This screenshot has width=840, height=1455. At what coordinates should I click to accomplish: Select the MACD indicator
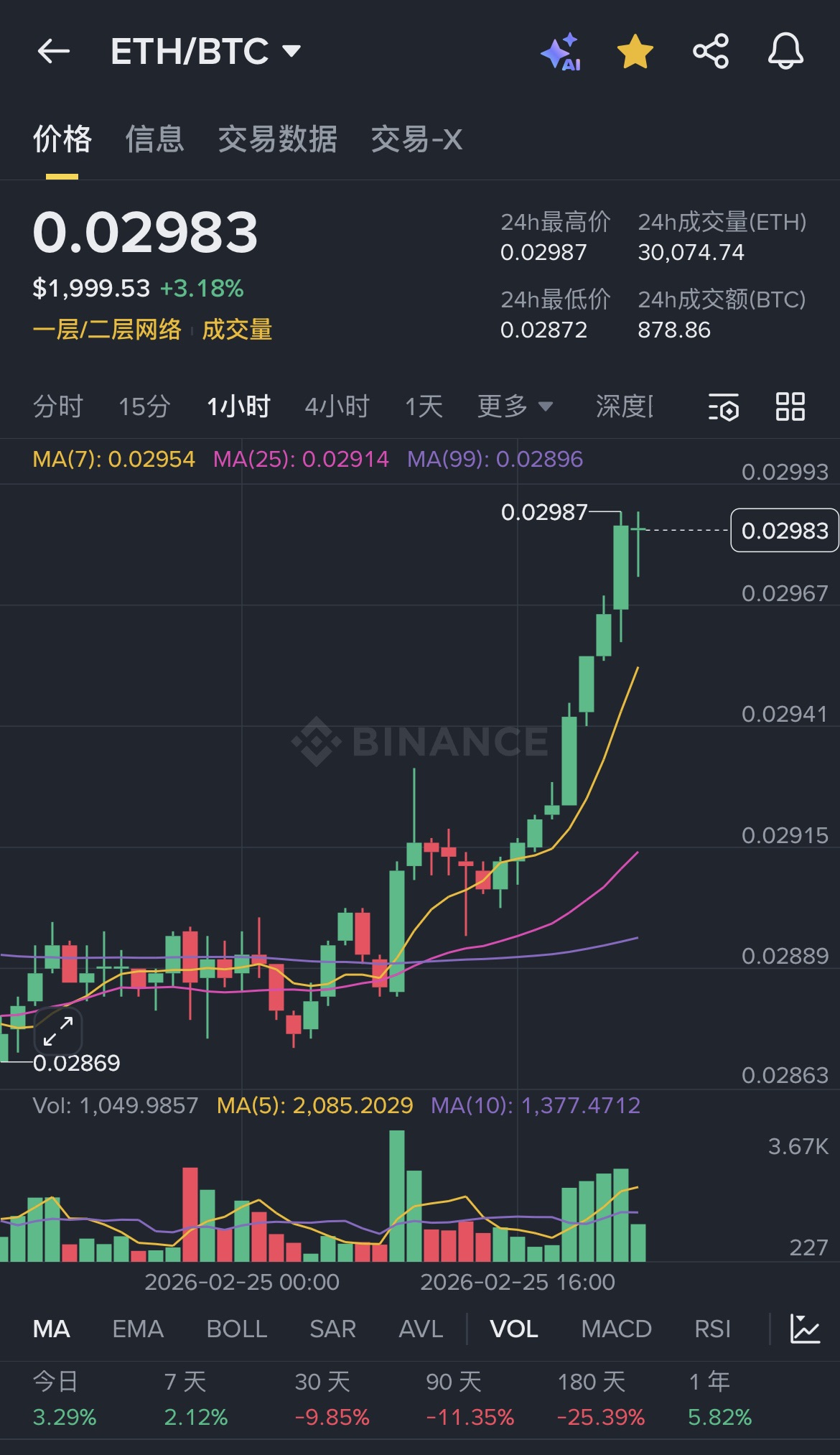[616, 1329]
